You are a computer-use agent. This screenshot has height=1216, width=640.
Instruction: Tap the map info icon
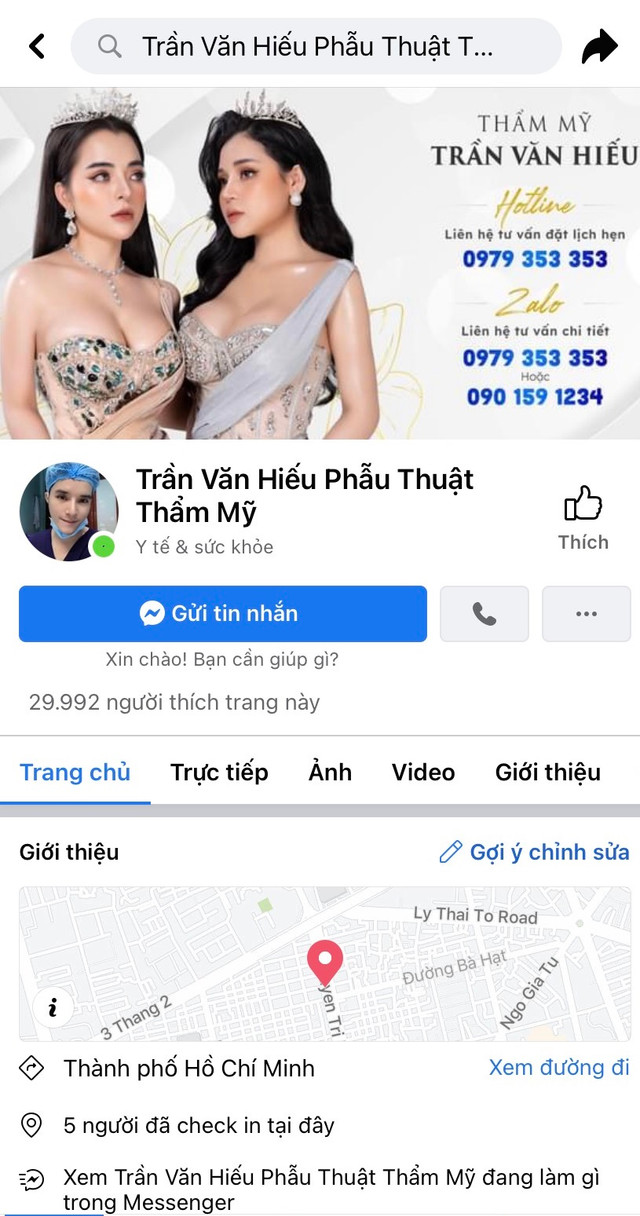point(52,1008)
